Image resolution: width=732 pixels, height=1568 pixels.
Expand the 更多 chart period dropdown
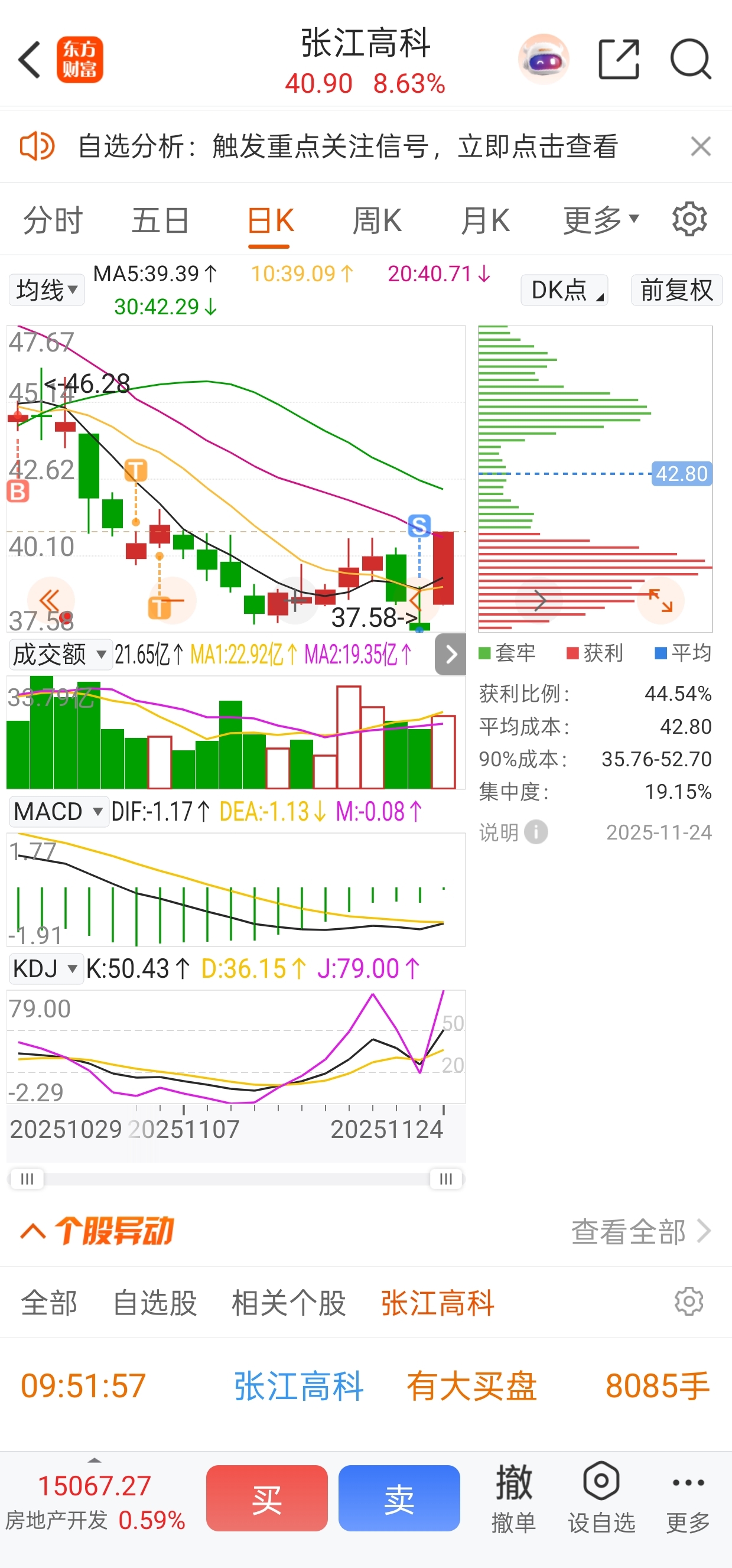pyautogui.click(x=600, y=220)
